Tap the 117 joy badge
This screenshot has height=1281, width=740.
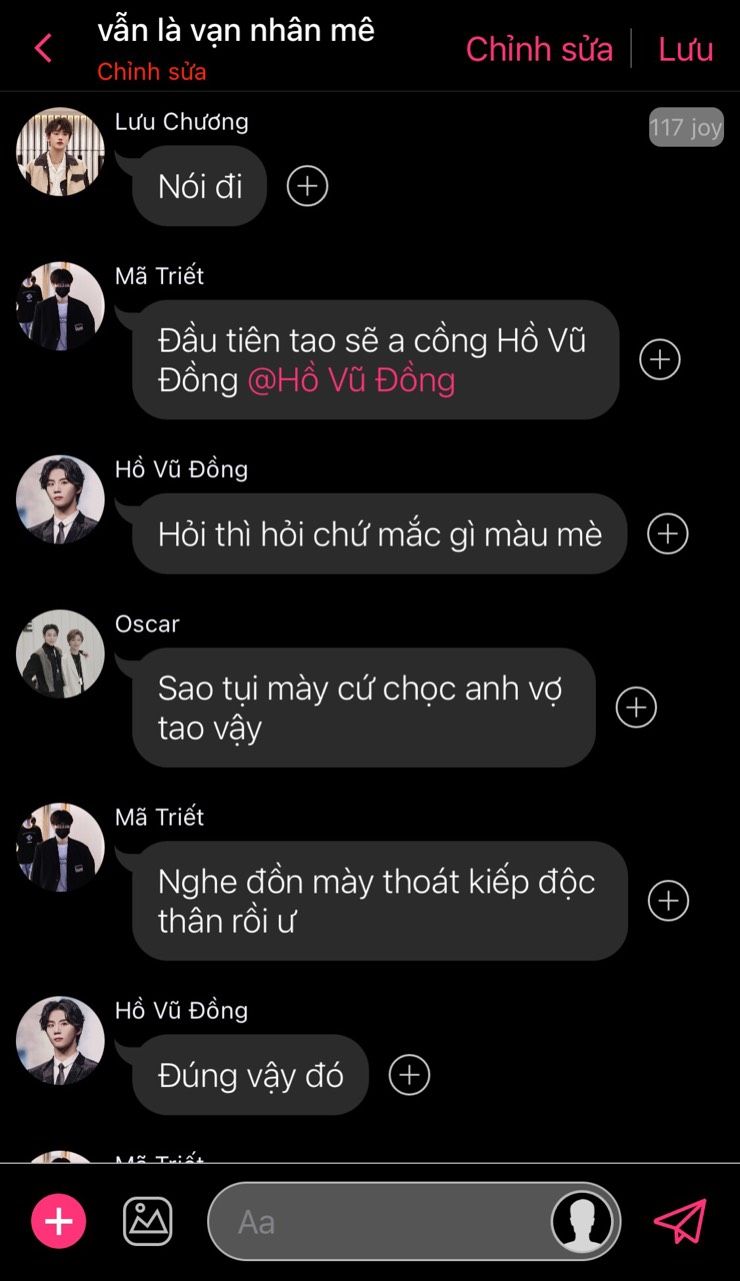[x=686, y=127]
